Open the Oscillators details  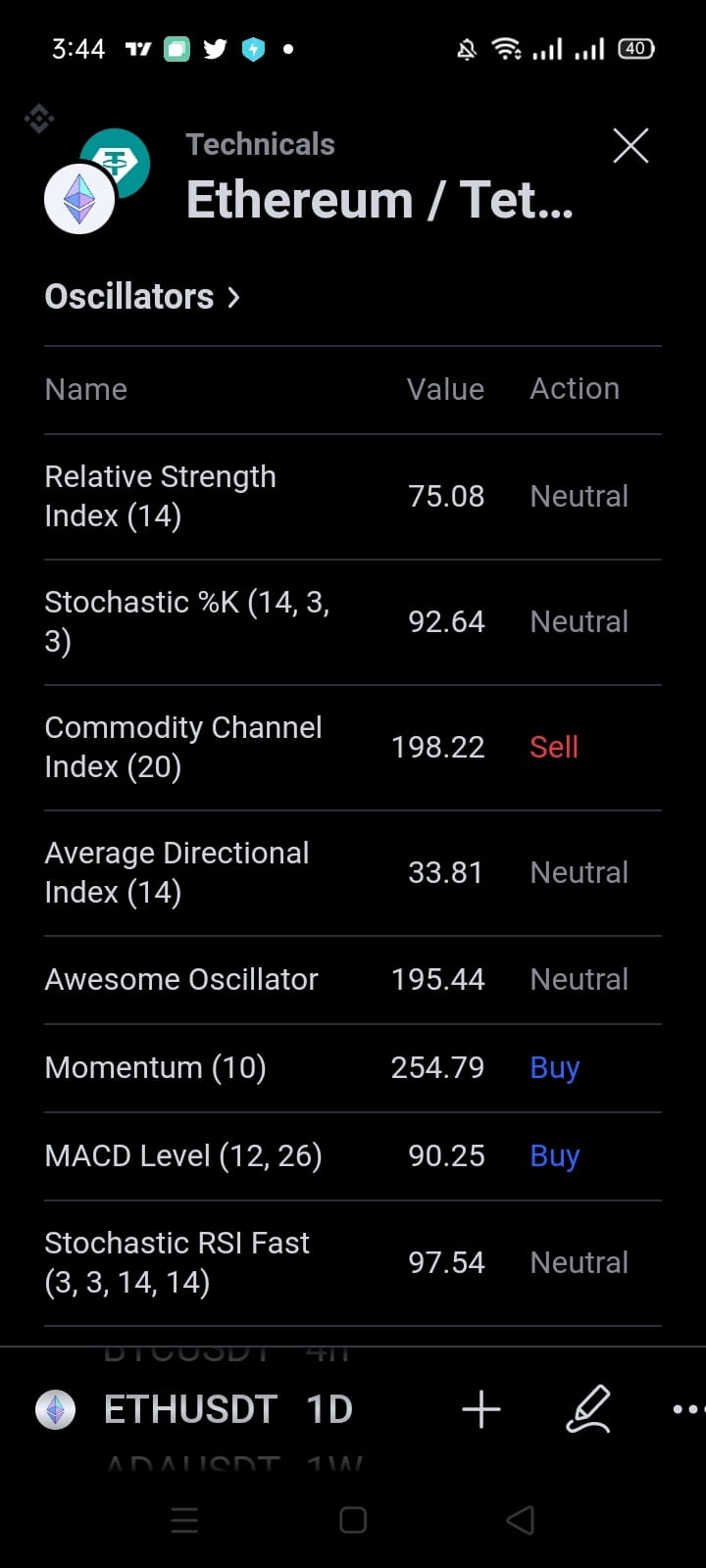pyautogui.click(x=142, y=296)
